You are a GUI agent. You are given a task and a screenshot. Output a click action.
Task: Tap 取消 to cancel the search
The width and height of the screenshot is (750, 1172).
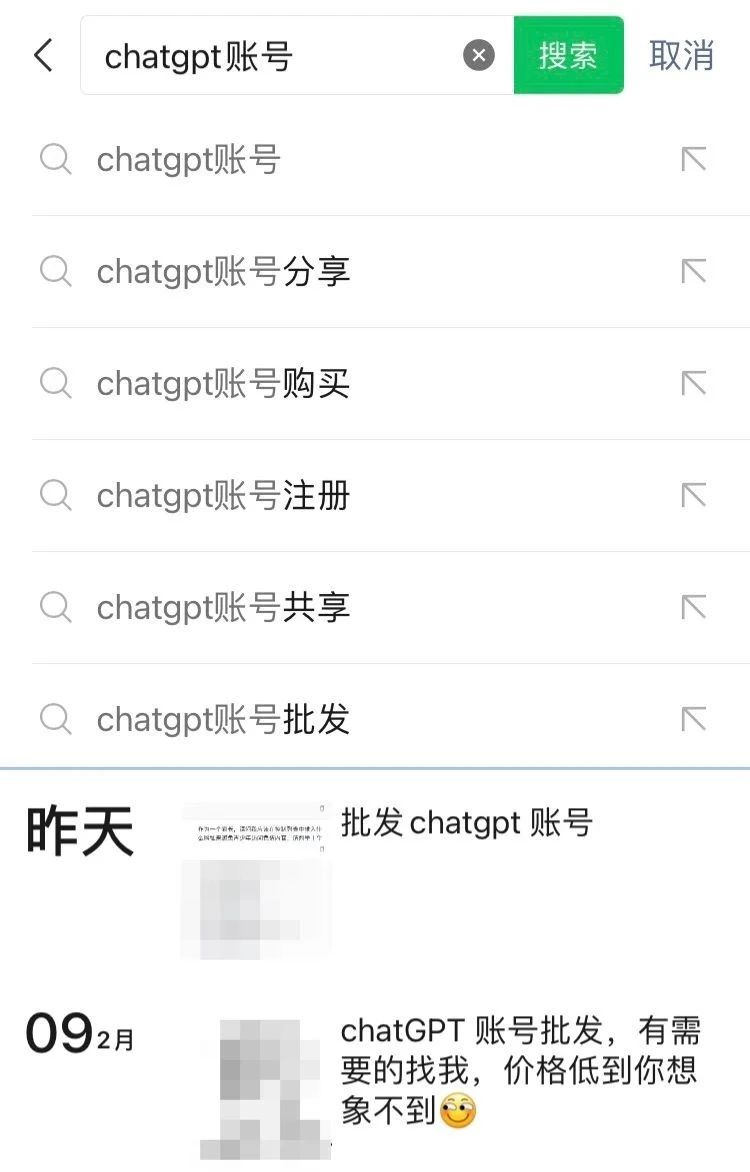click(681, 56)
